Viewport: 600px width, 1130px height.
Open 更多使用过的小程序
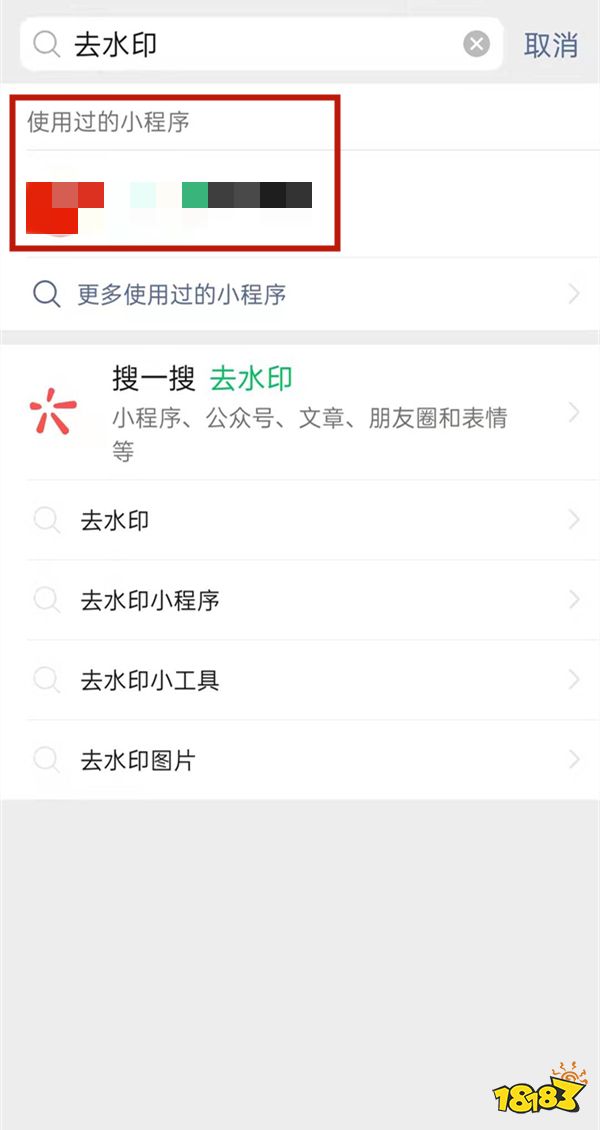click(x=300, y=295)
